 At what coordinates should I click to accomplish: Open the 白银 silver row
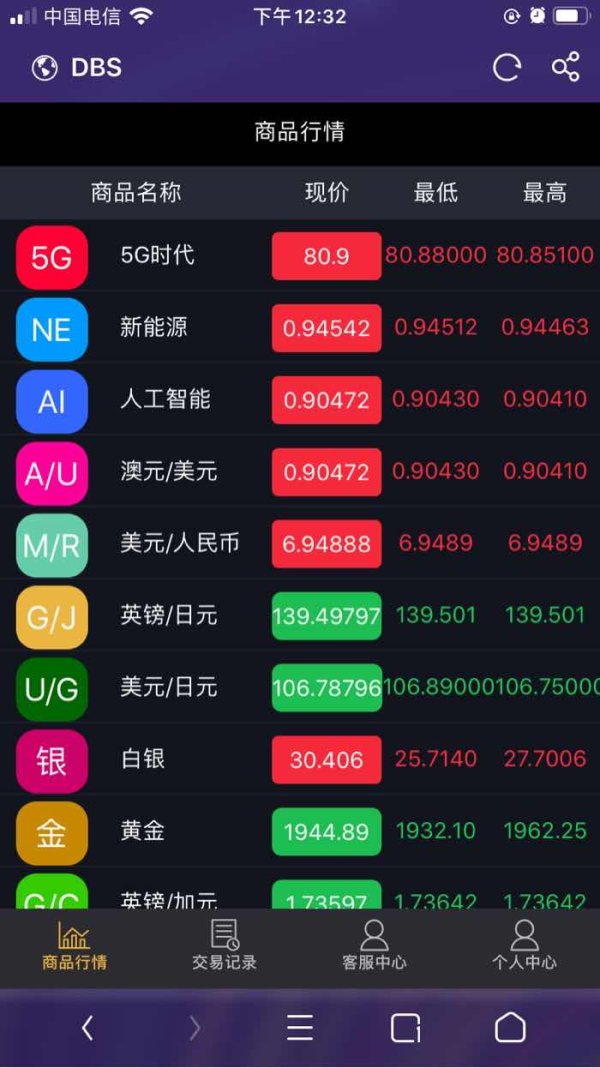(300, 760)
